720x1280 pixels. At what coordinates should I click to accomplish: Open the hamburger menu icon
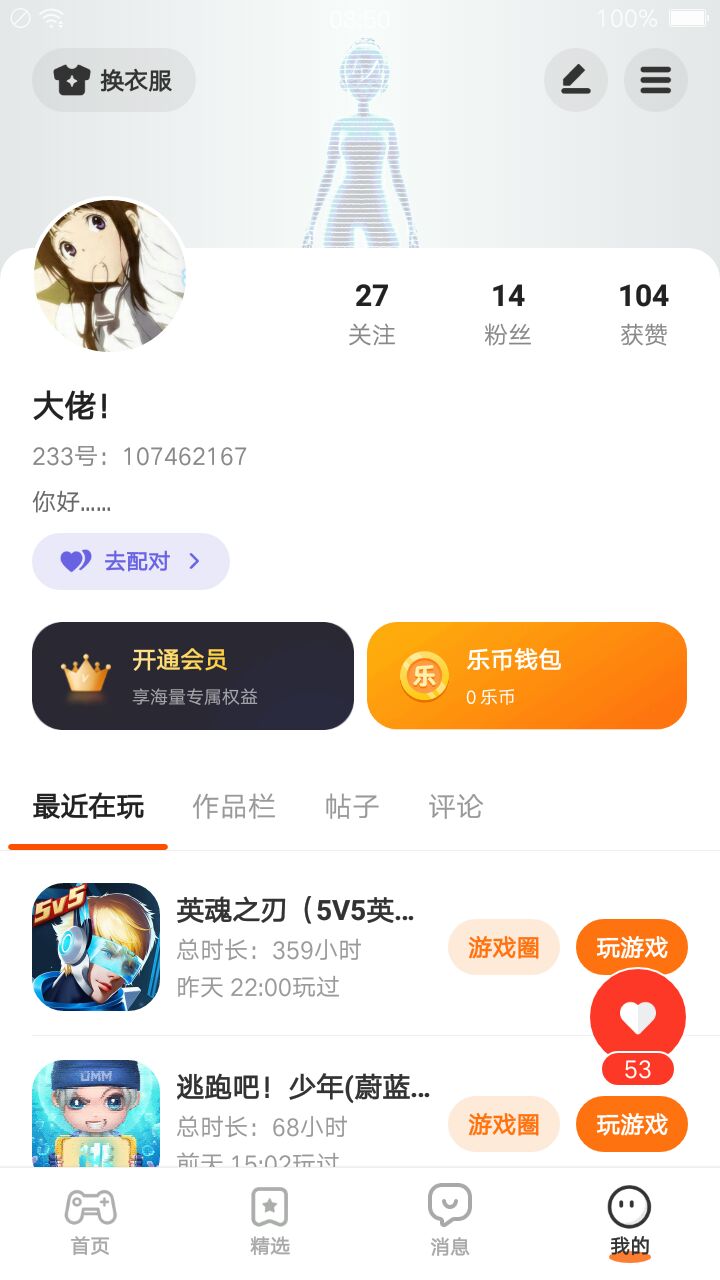click(x=655, y=80)
